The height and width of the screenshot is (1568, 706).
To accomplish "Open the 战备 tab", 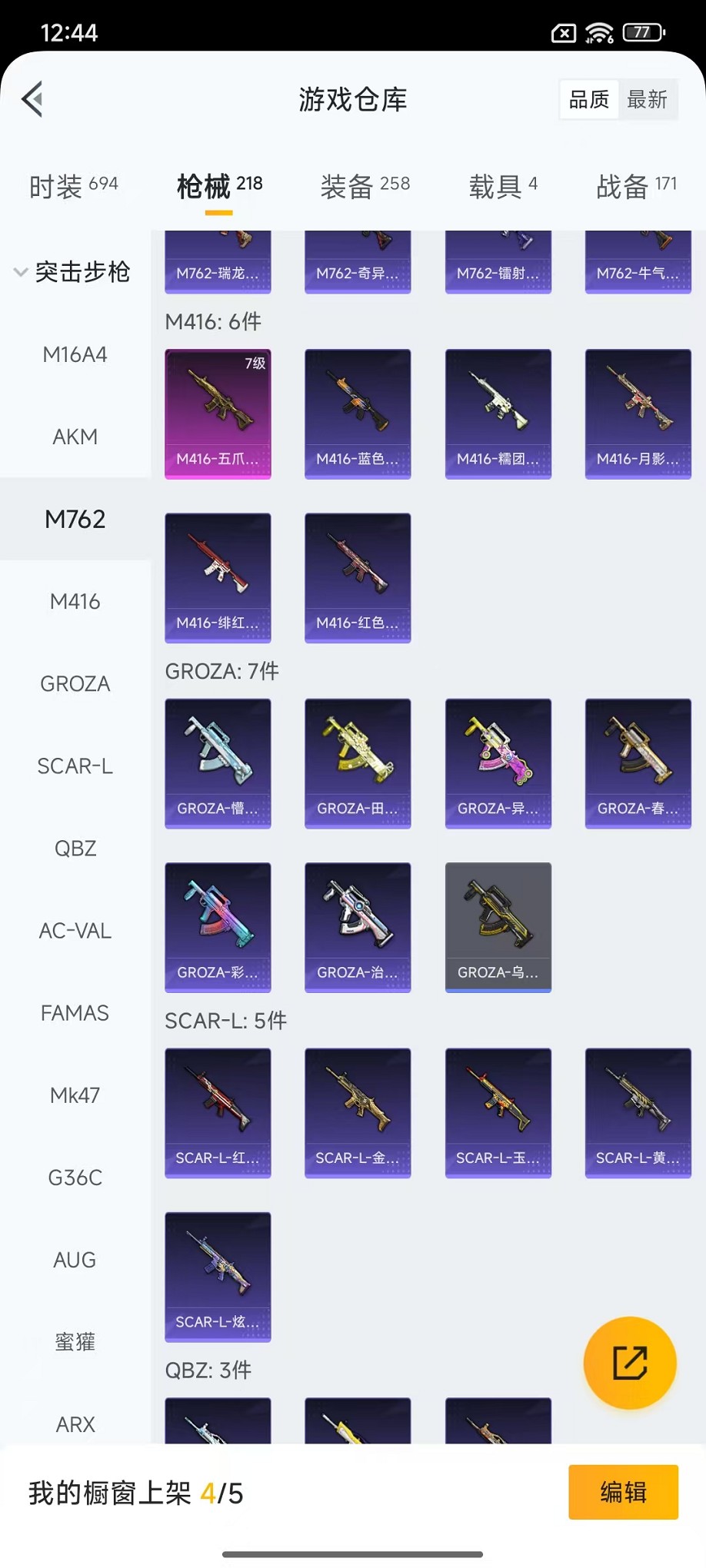I will [636, 185].
